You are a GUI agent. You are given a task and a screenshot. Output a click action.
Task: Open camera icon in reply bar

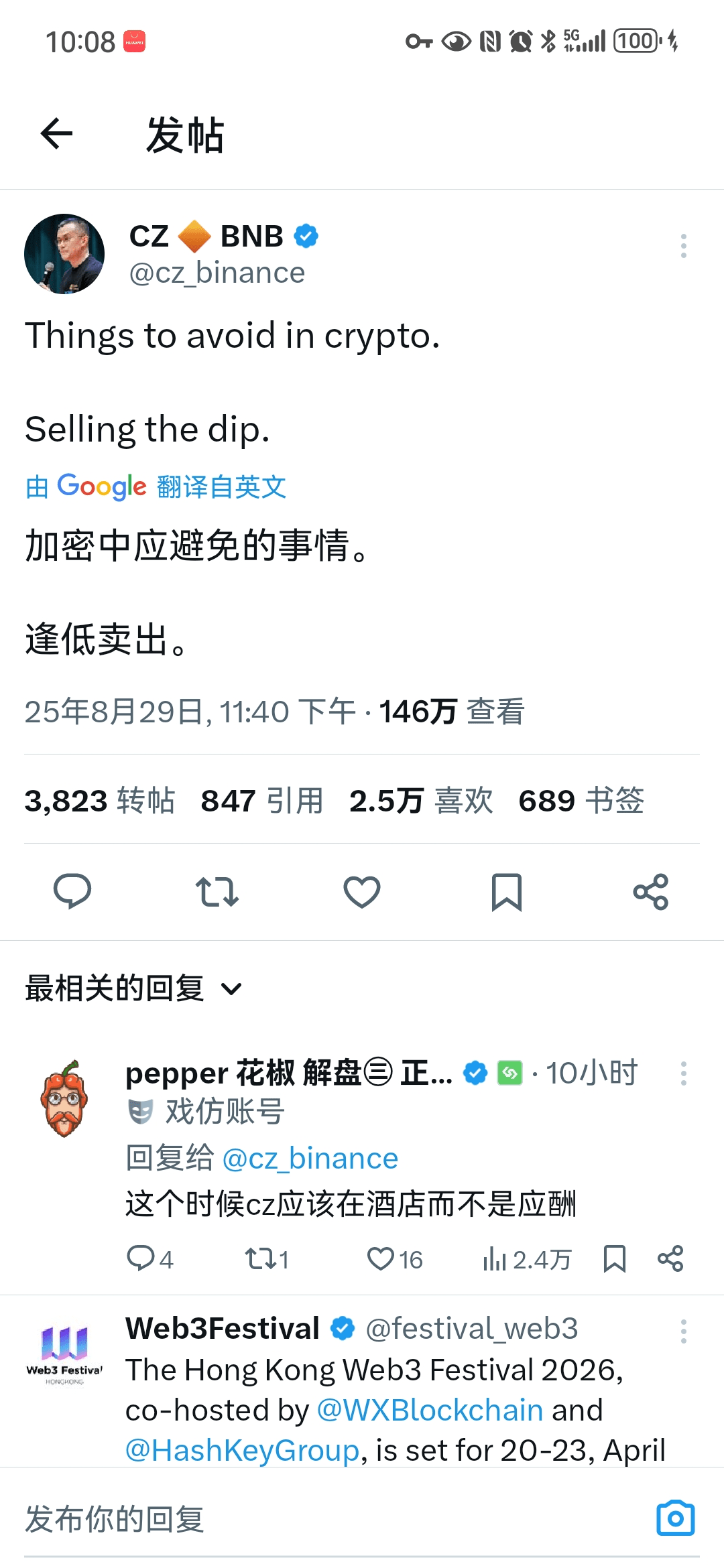675,1518
